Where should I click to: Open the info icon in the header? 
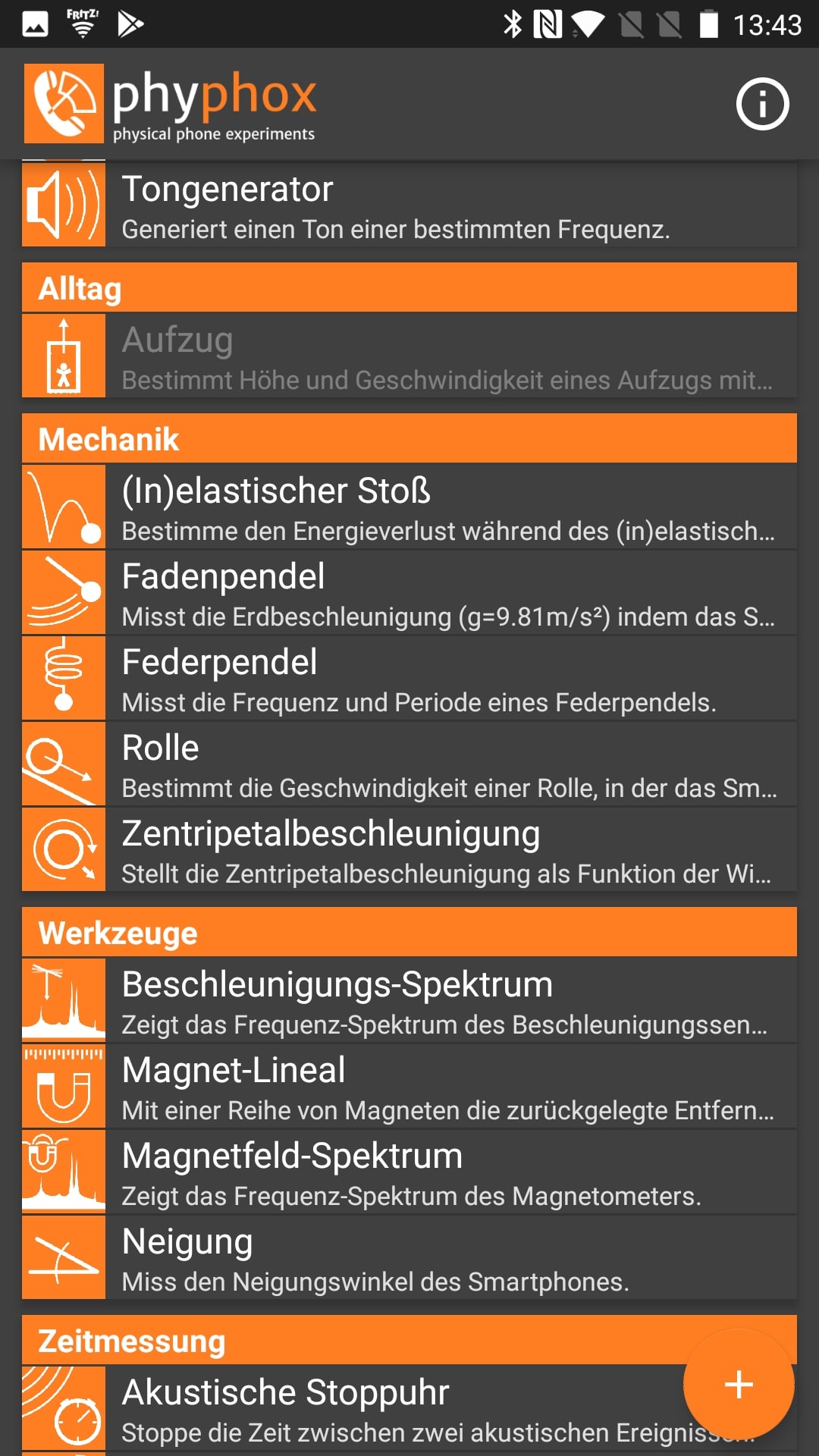762,104
